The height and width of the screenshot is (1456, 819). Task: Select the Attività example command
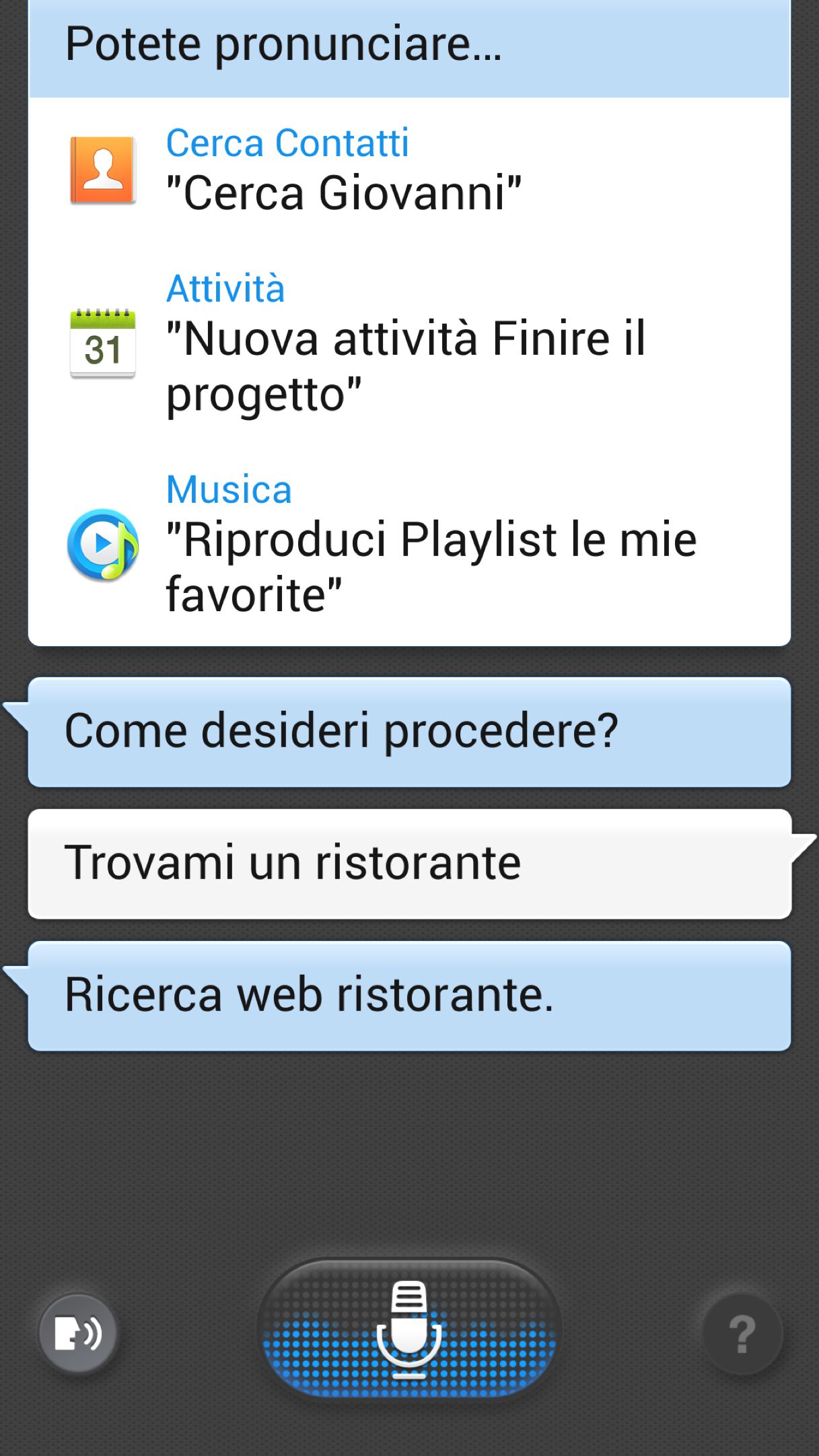409,343
